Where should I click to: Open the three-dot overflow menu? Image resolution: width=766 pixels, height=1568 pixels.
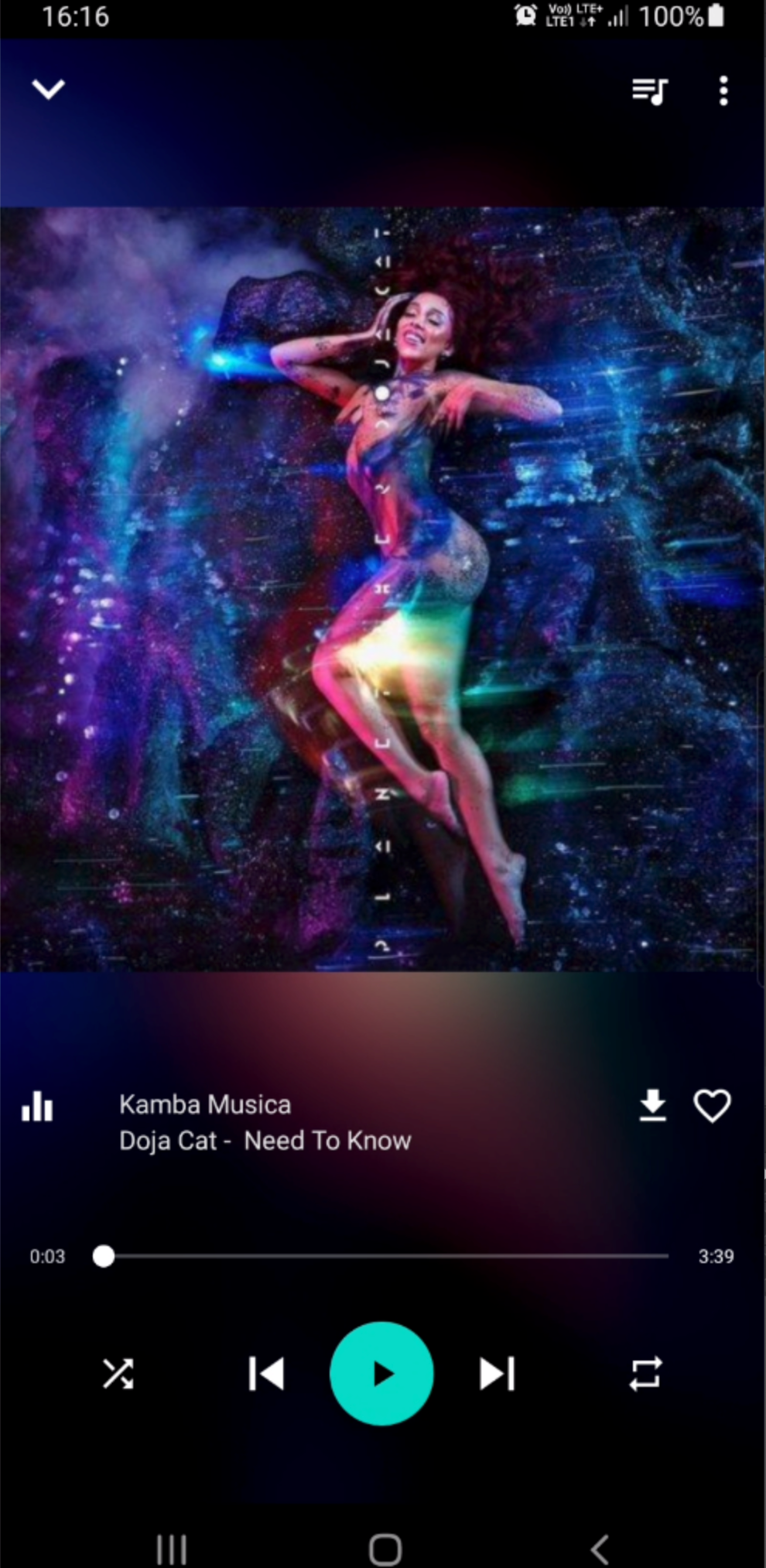(x=723, y=91)
